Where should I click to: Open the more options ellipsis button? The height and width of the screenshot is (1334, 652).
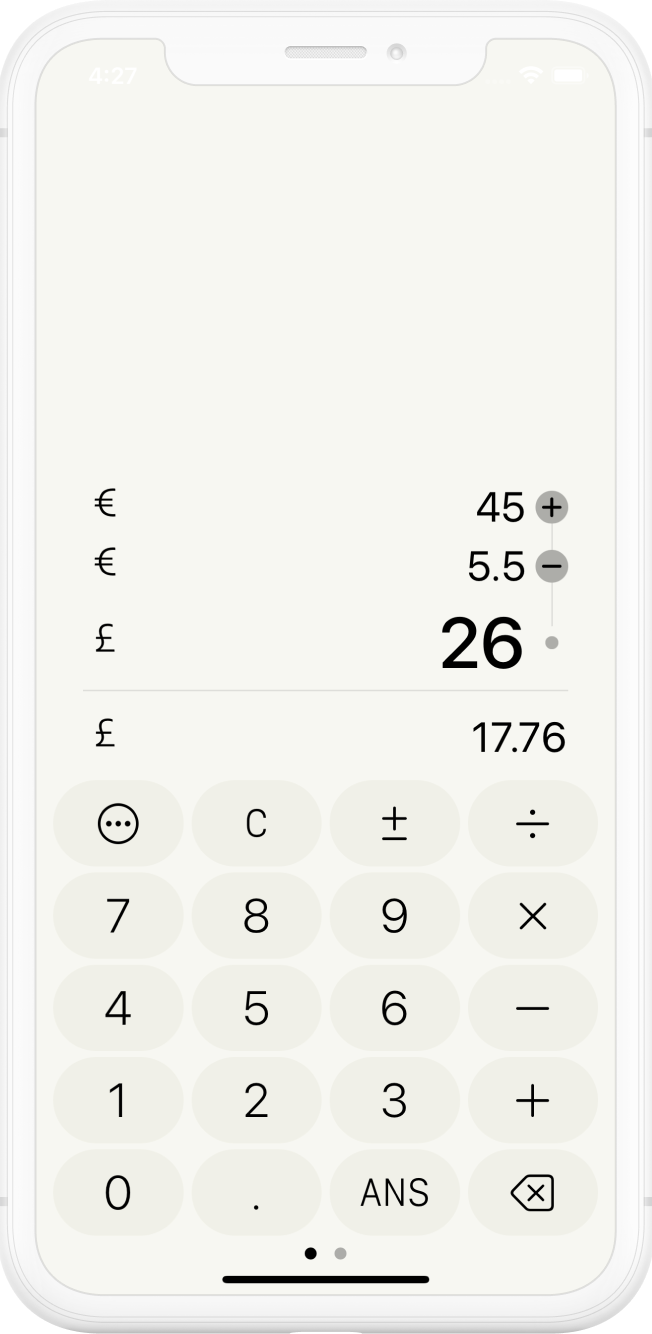[x=118, y=824]
